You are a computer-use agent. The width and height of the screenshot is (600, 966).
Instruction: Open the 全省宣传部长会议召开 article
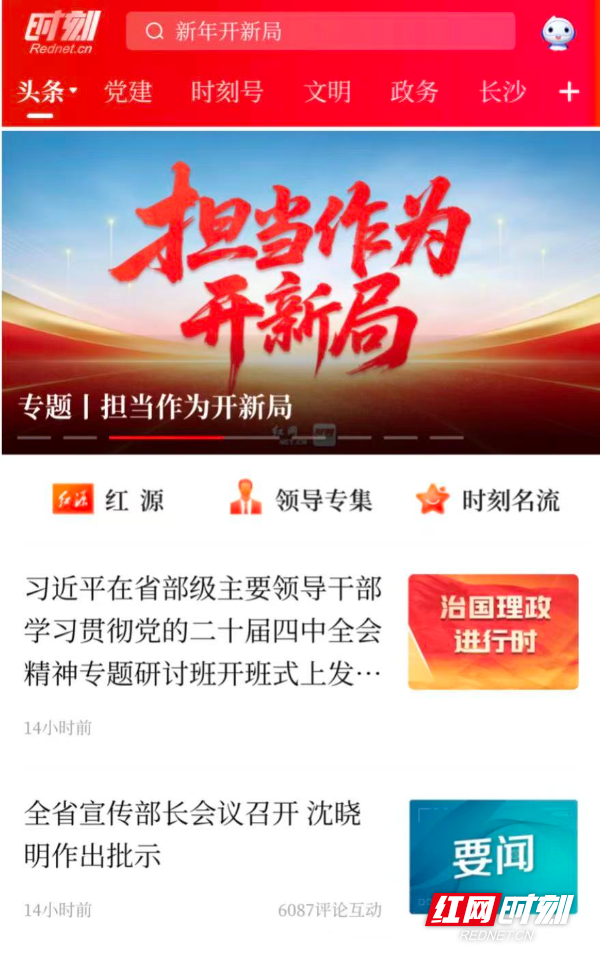click(192, 834)
